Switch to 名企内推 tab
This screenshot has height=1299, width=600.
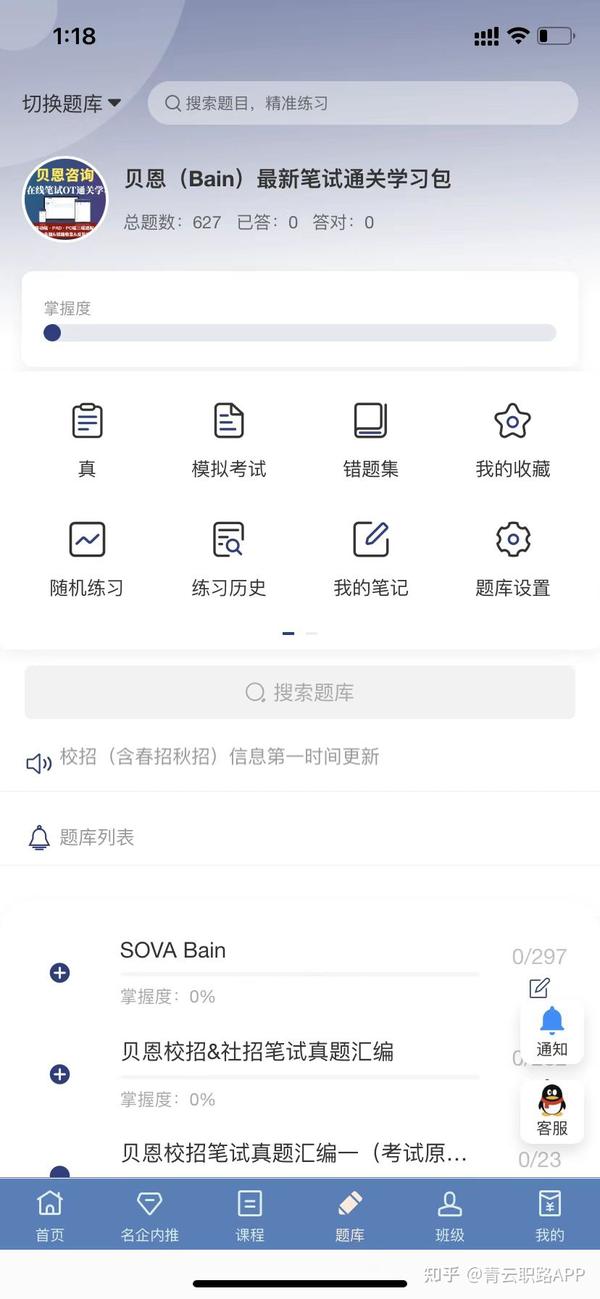(150, 1215)
